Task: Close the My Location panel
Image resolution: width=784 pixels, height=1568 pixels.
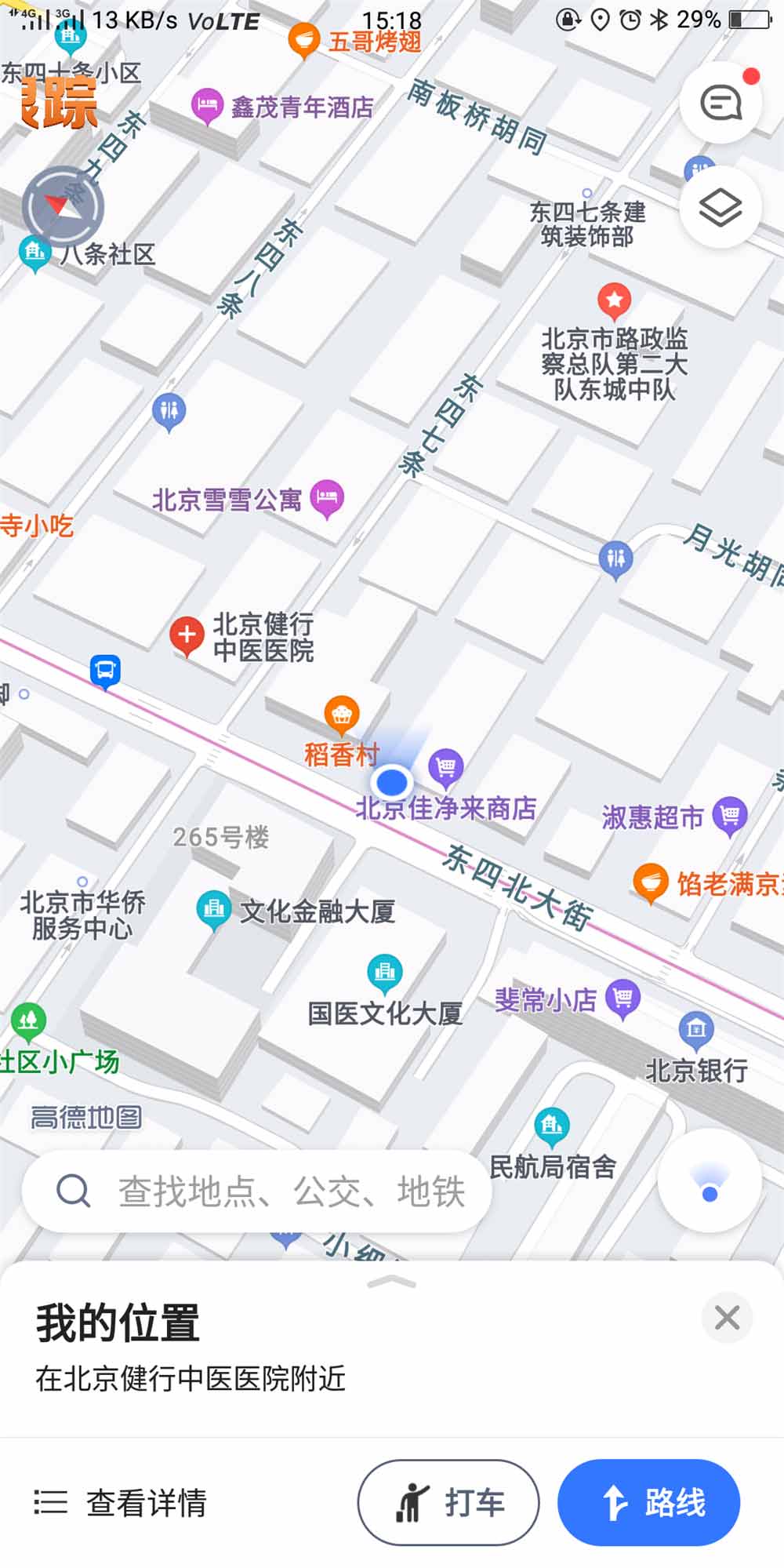Action: point(727,1319)
